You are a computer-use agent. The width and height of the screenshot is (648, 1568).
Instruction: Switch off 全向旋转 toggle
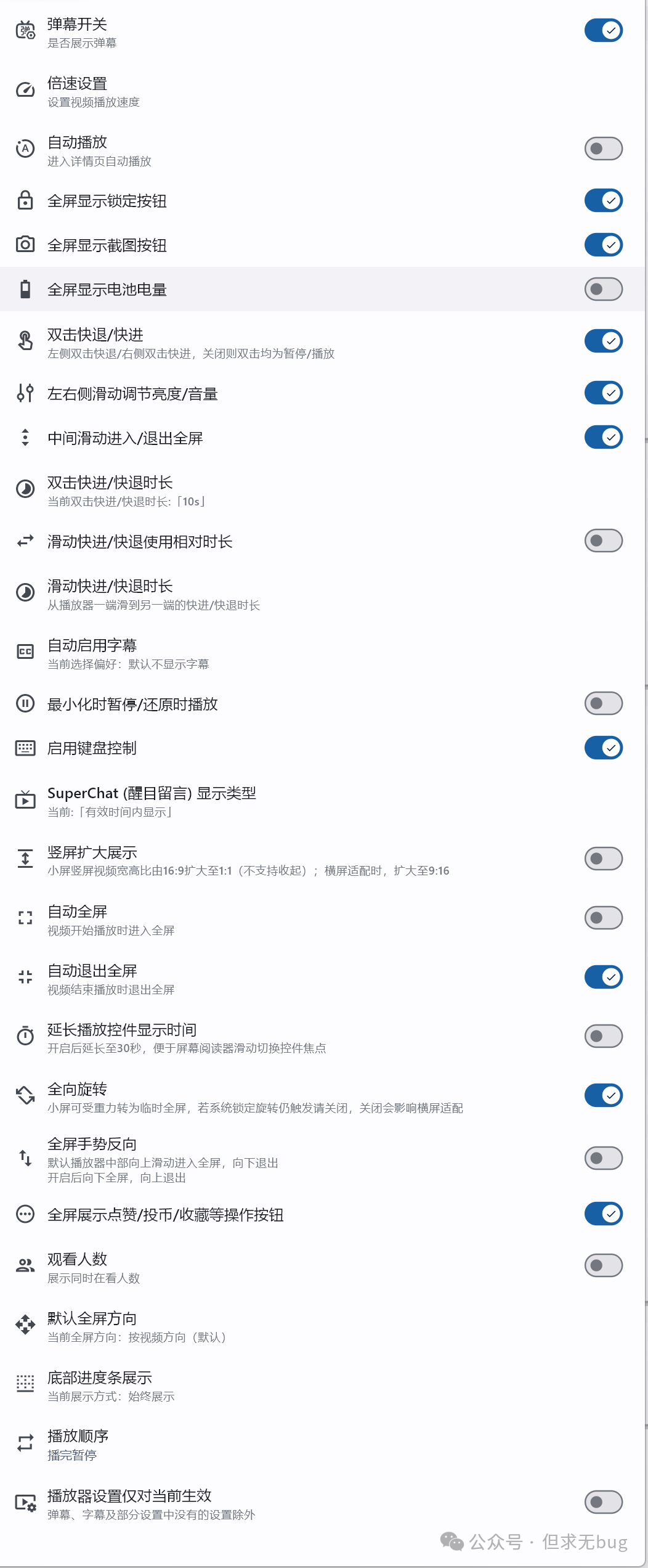tap(603, 1095)
